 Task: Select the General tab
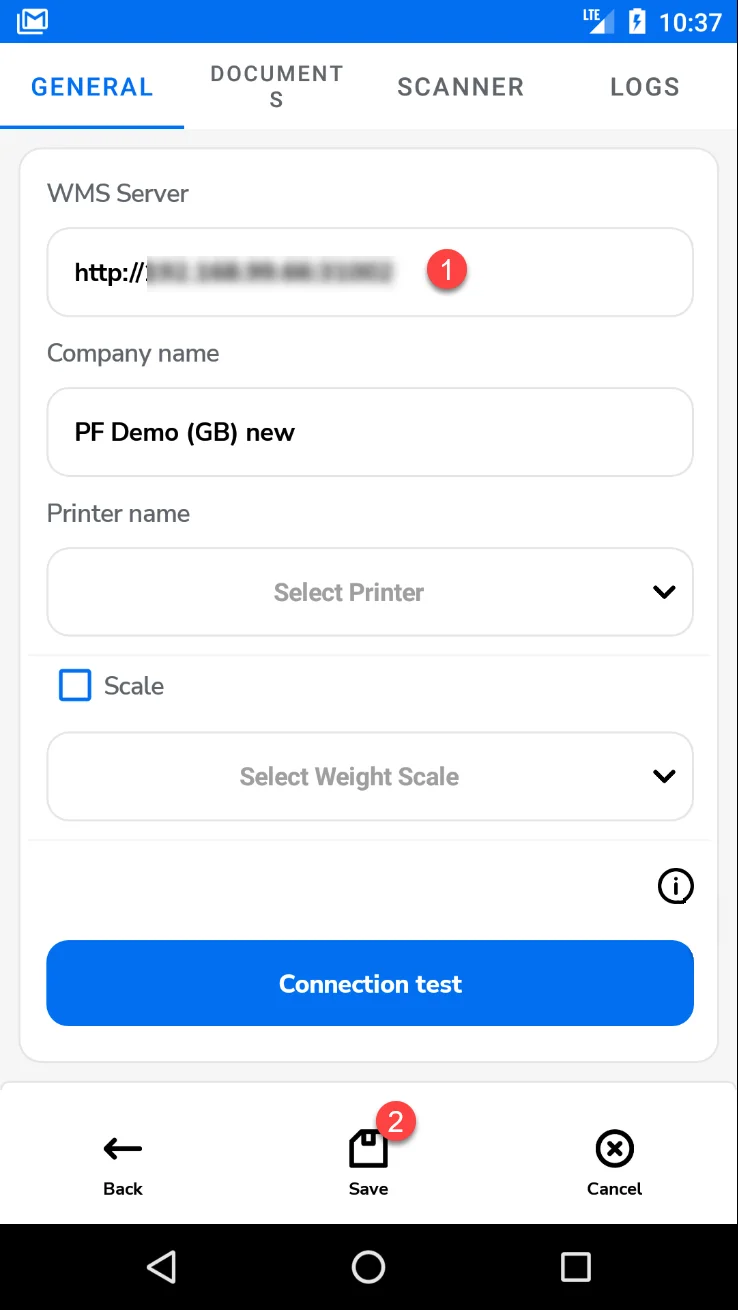(92, 87)
